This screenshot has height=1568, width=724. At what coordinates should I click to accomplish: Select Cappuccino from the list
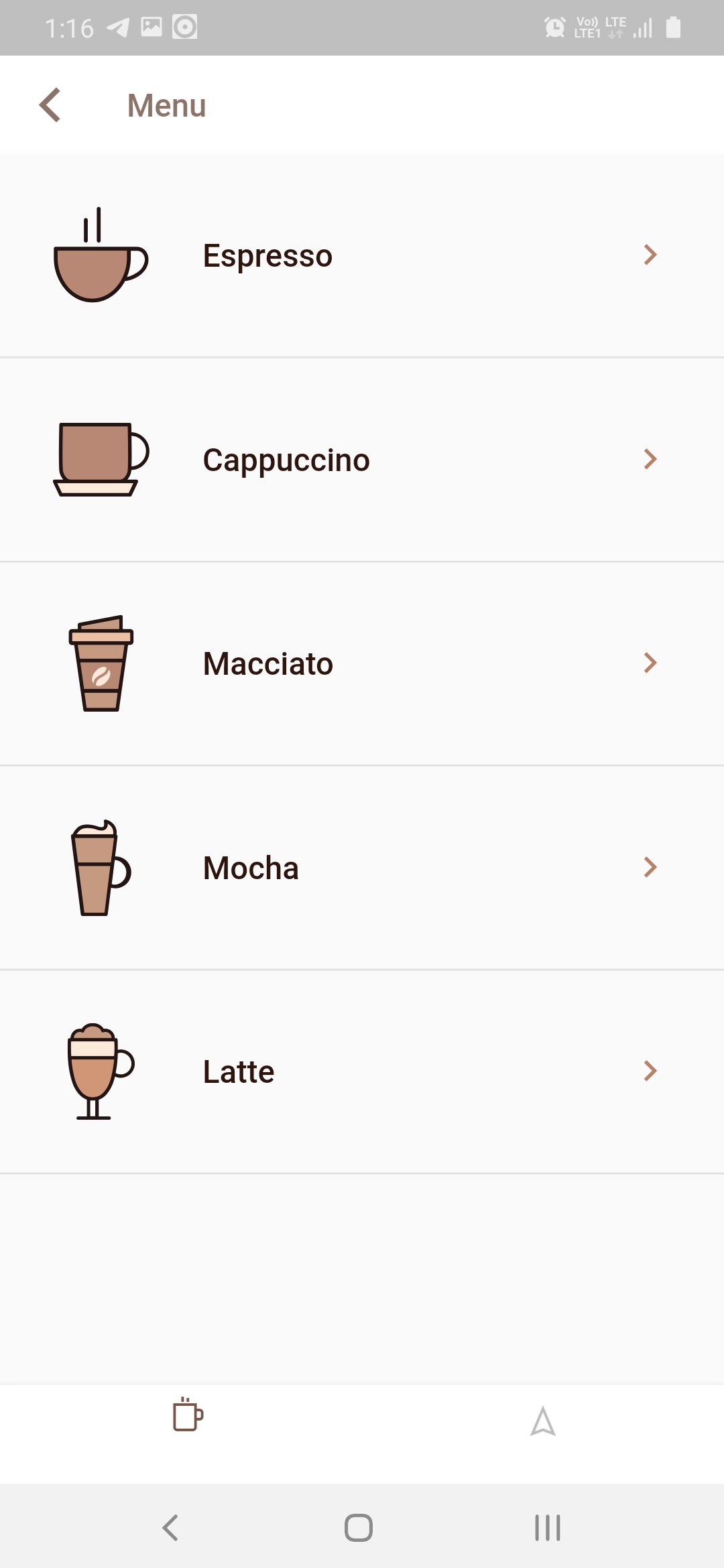pos(362,460)
